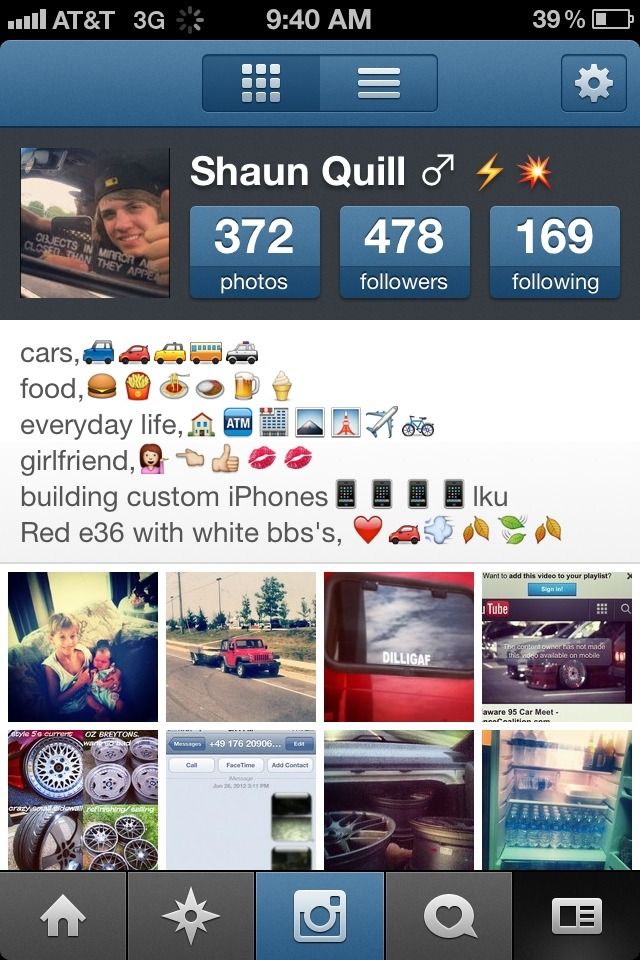Screen dimensions: 640x960
Task: Open the DILLIGAF sticker photo
Action: click(x=399, y=647)
